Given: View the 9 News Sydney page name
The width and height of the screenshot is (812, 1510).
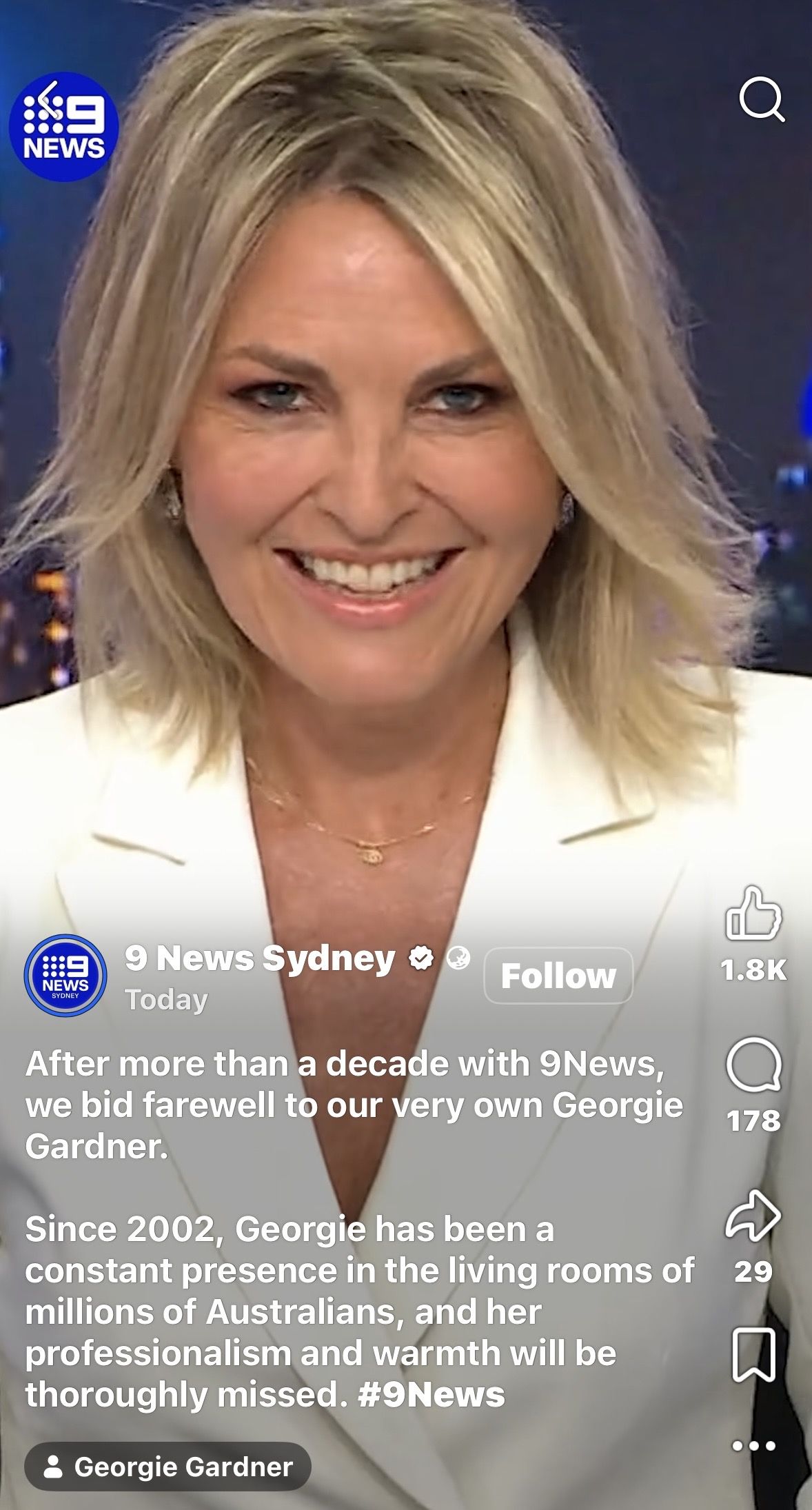Looking at the screenshot, I should [x=260, y=958].
